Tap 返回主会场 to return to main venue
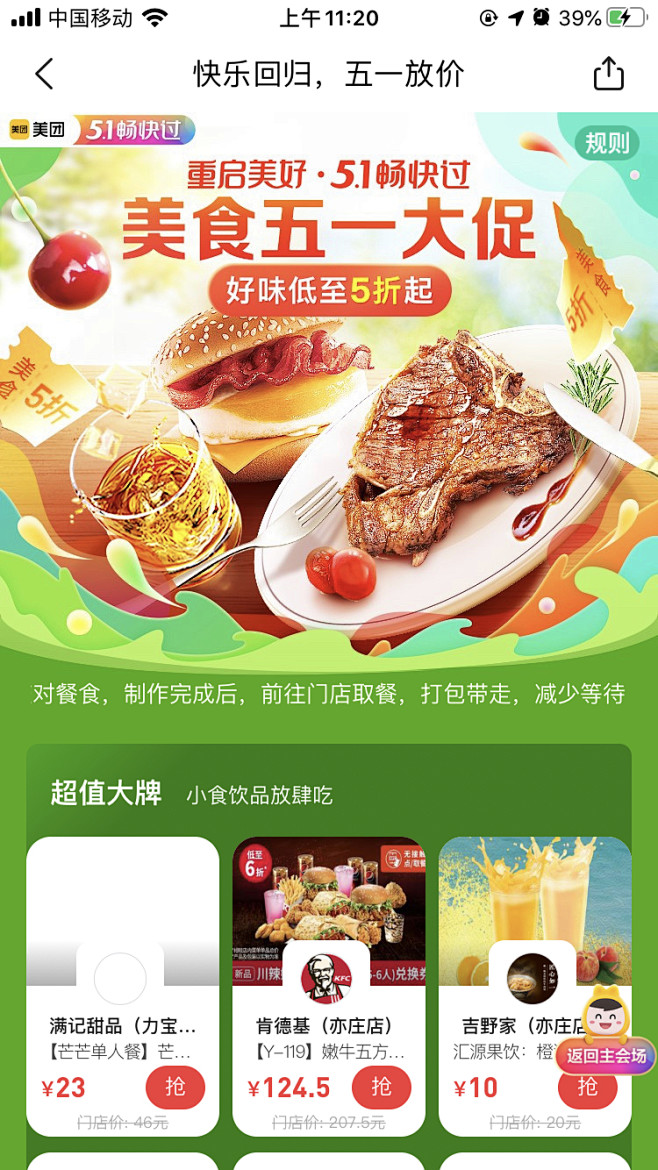 coord(606,1054)
